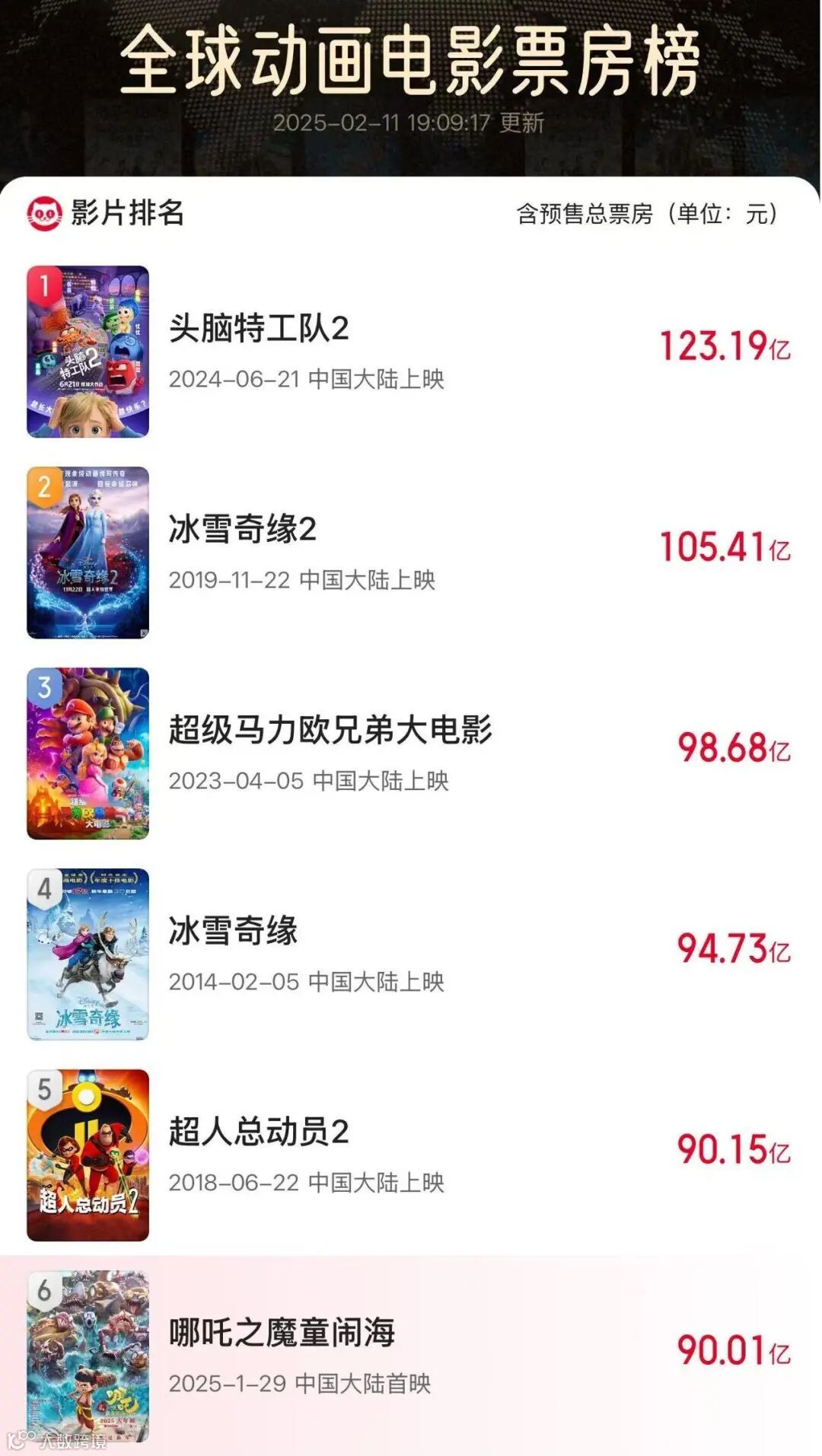Click the 全球动画电影票房榜 title banner
This screenshot has width=822, height=1456.
click(x=411, y=62)
